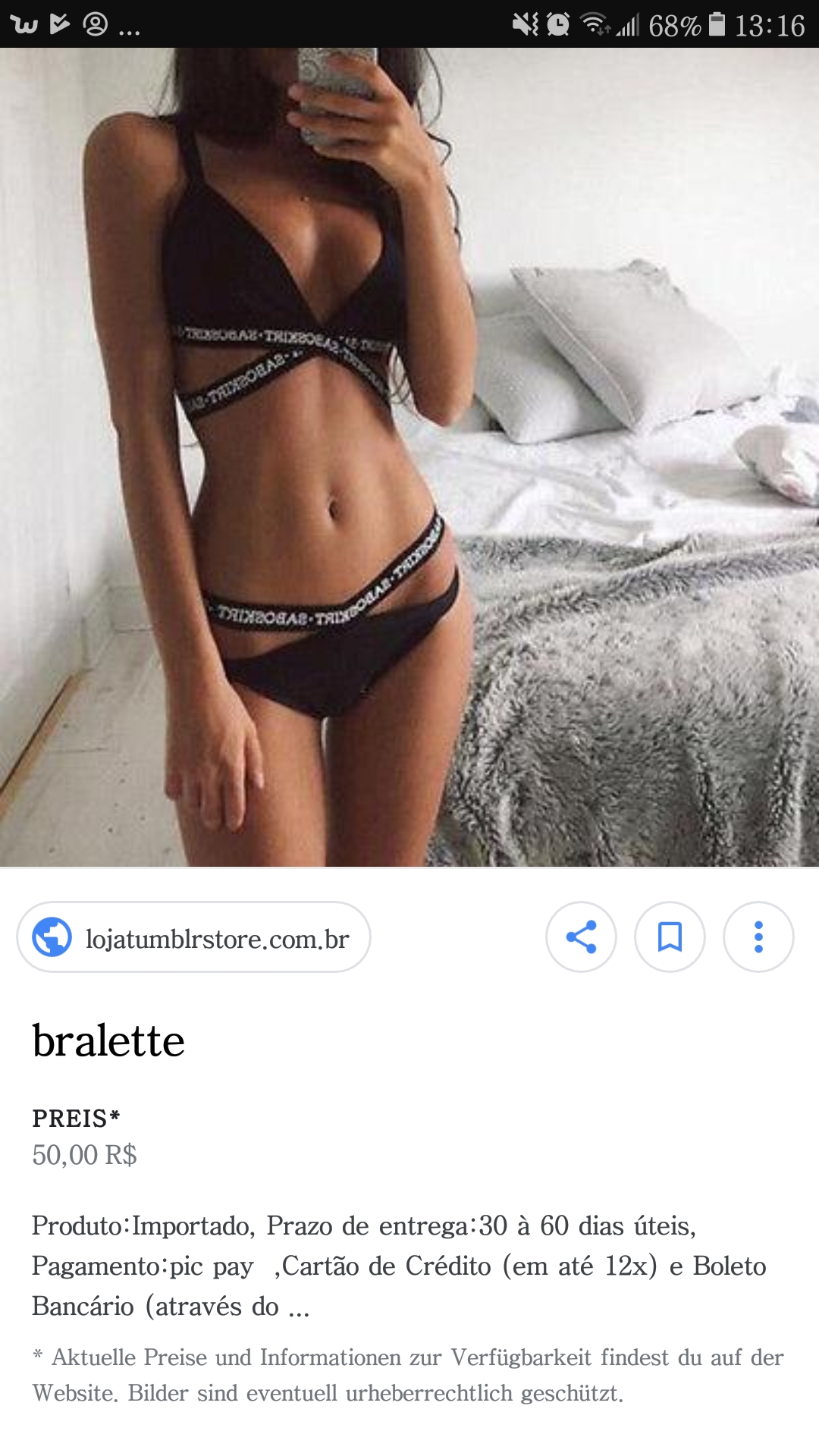Bookmark this product image
The width and height of the screenshot is (819, 1456).
tap(670, 937)
